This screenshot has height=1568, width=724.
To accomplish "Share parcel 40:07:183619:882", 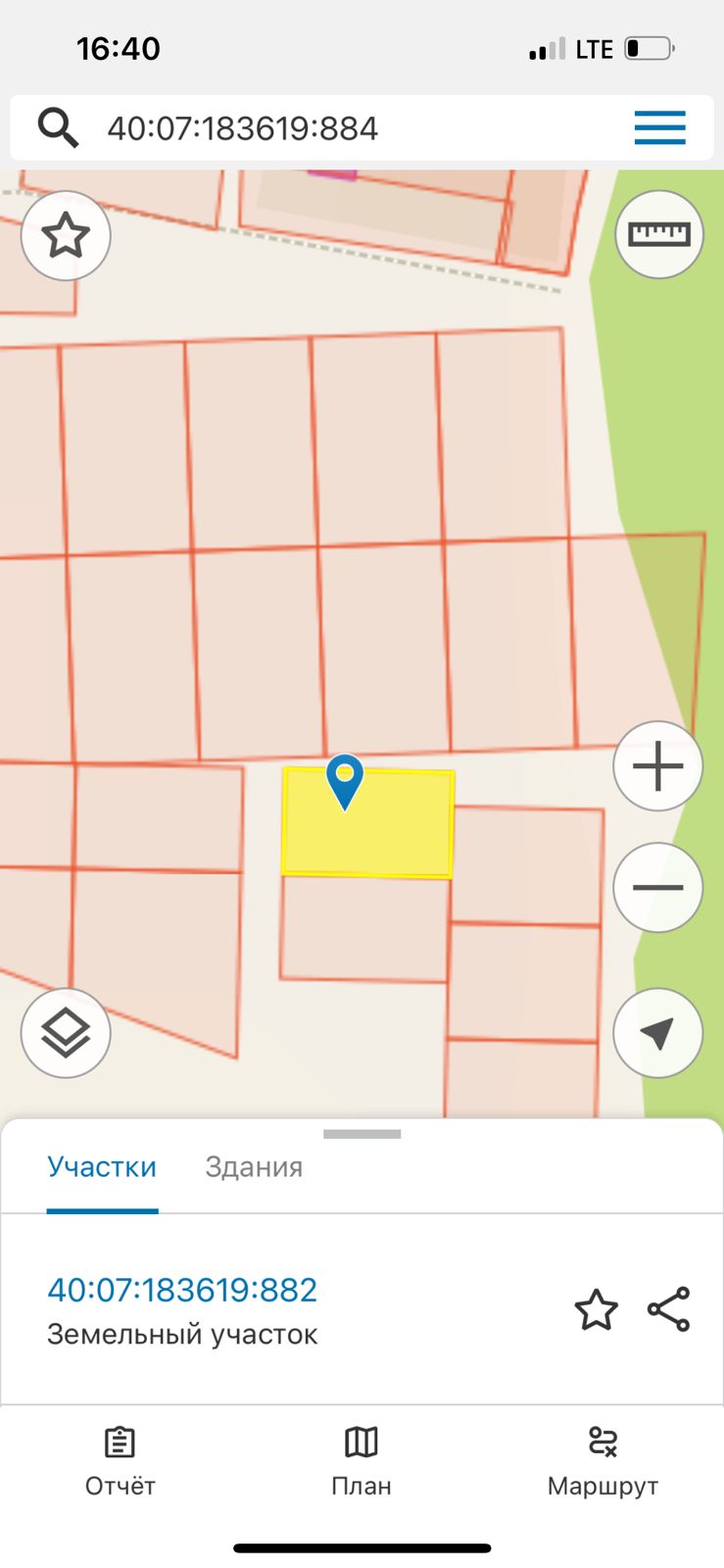I will (x=669, y=1309).
